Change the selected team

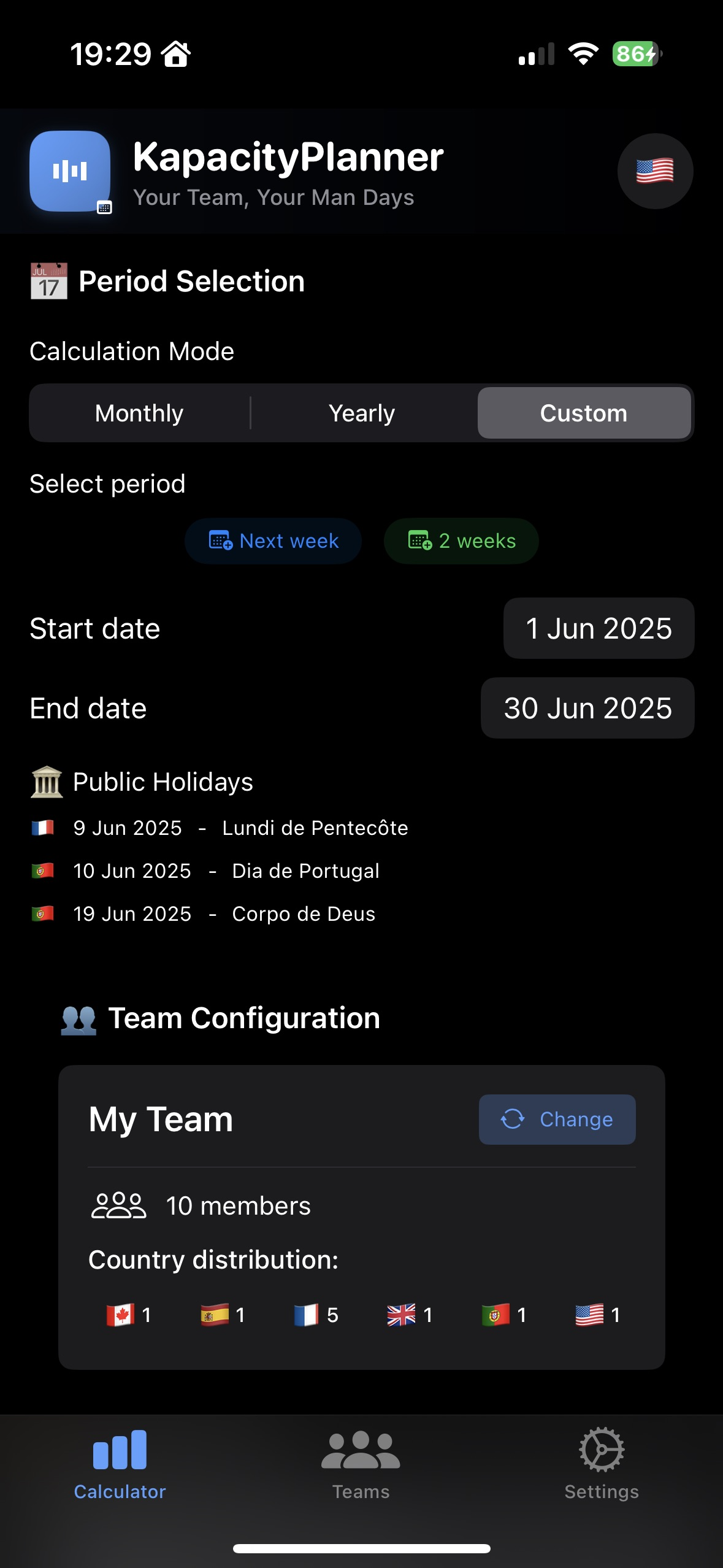[x=557, y=1119]
